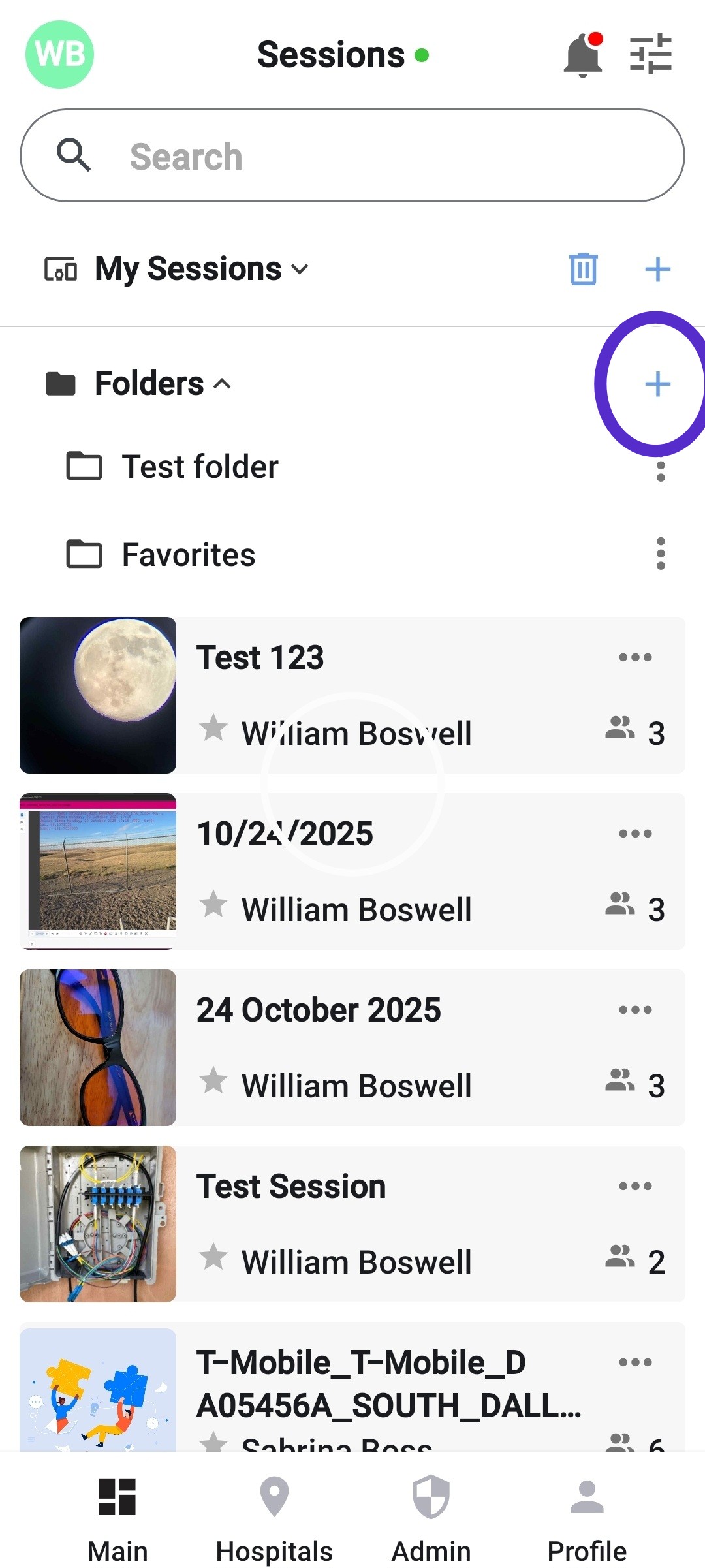Image resolution: width=705 pixels, height=1568 pixels.
Task: Tap the trash icon beside My Sessions
Action: click(583, 269)
